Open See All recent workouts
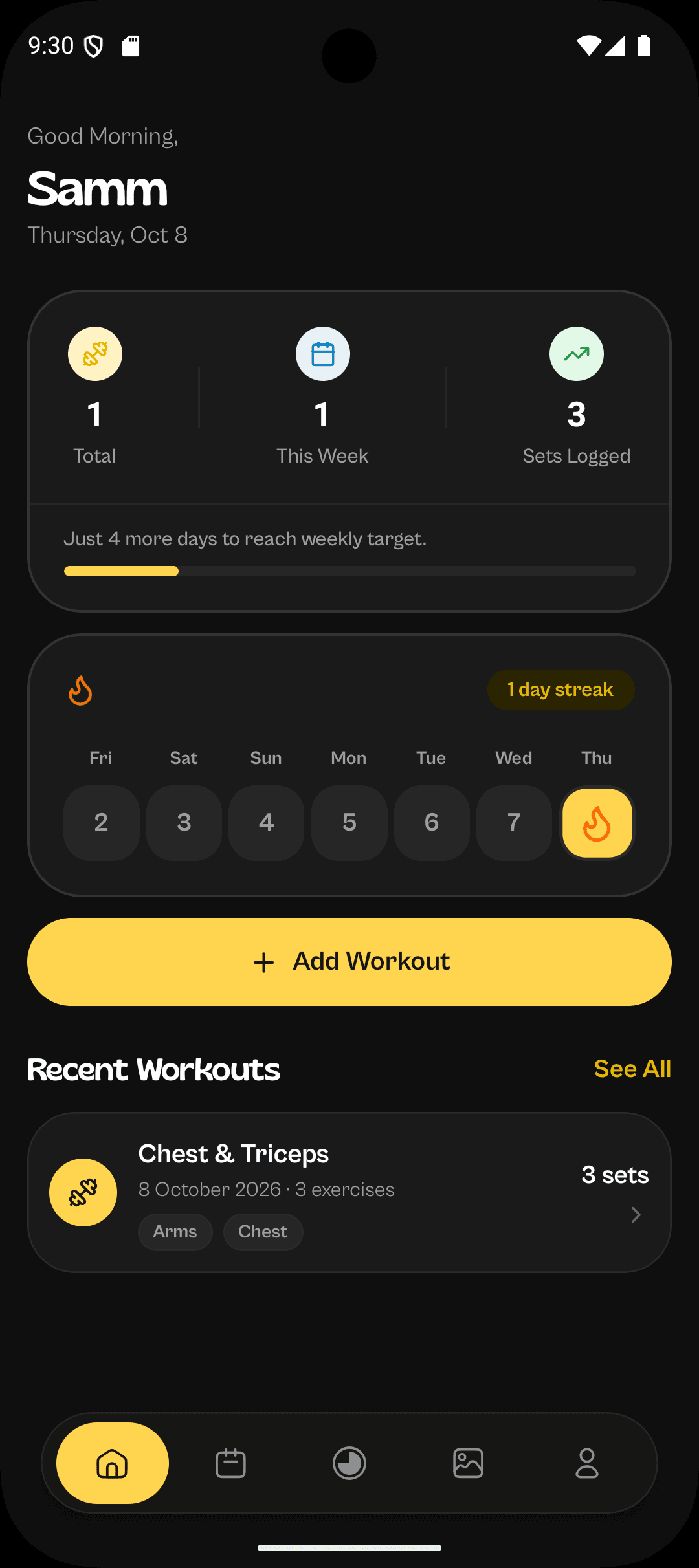 point(632,1069)
